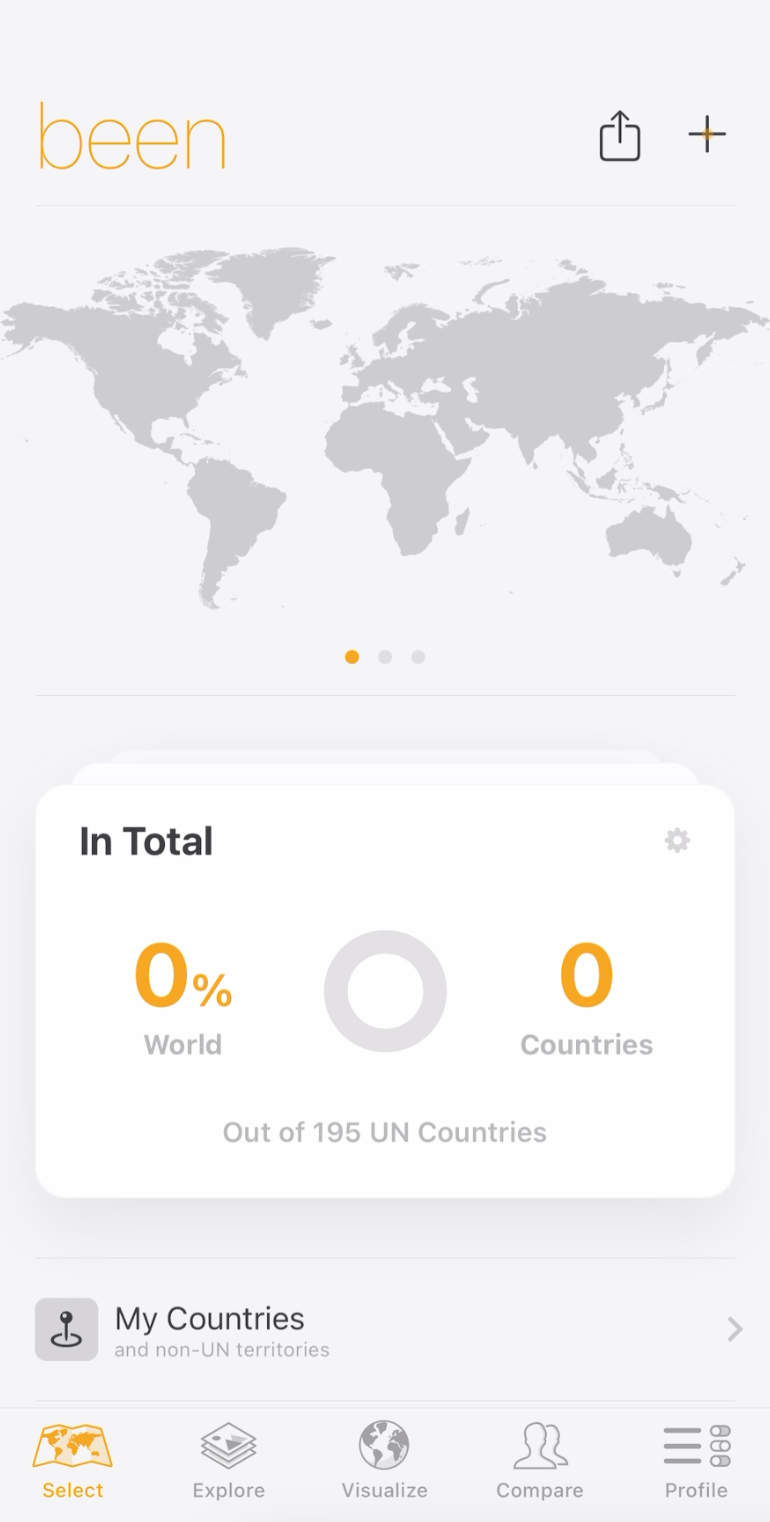Share the travel map

click(619, 135)
